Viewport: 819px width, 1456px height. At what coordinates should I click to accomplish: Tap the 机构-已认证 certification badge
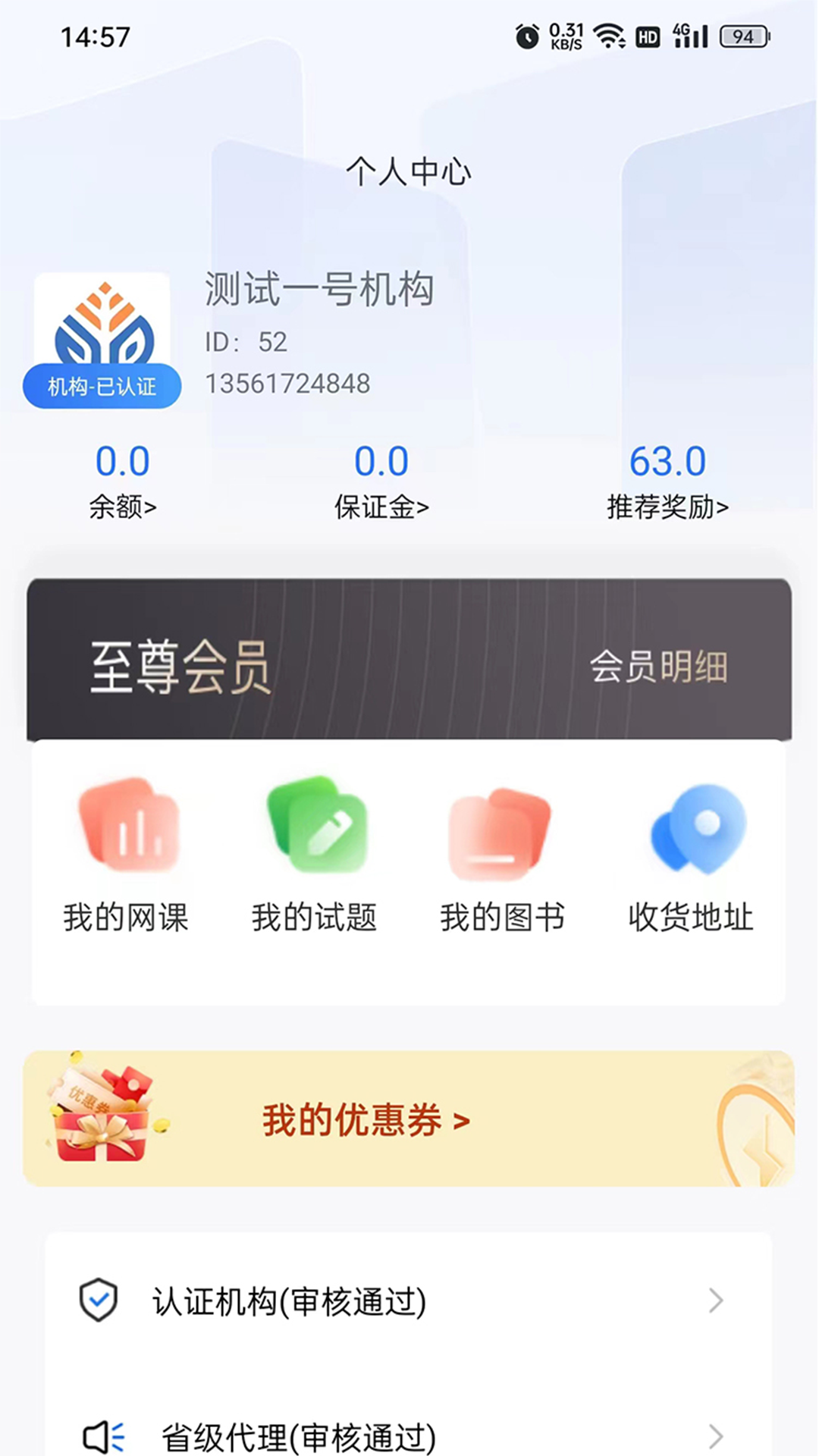[x=102, y=386]
